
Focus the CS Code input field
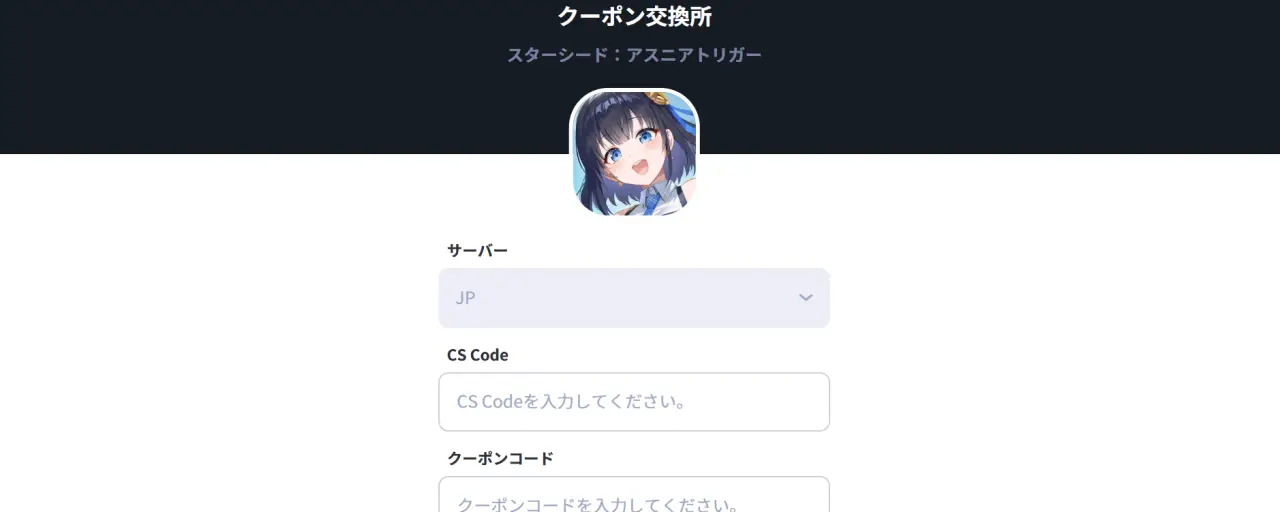634,402
